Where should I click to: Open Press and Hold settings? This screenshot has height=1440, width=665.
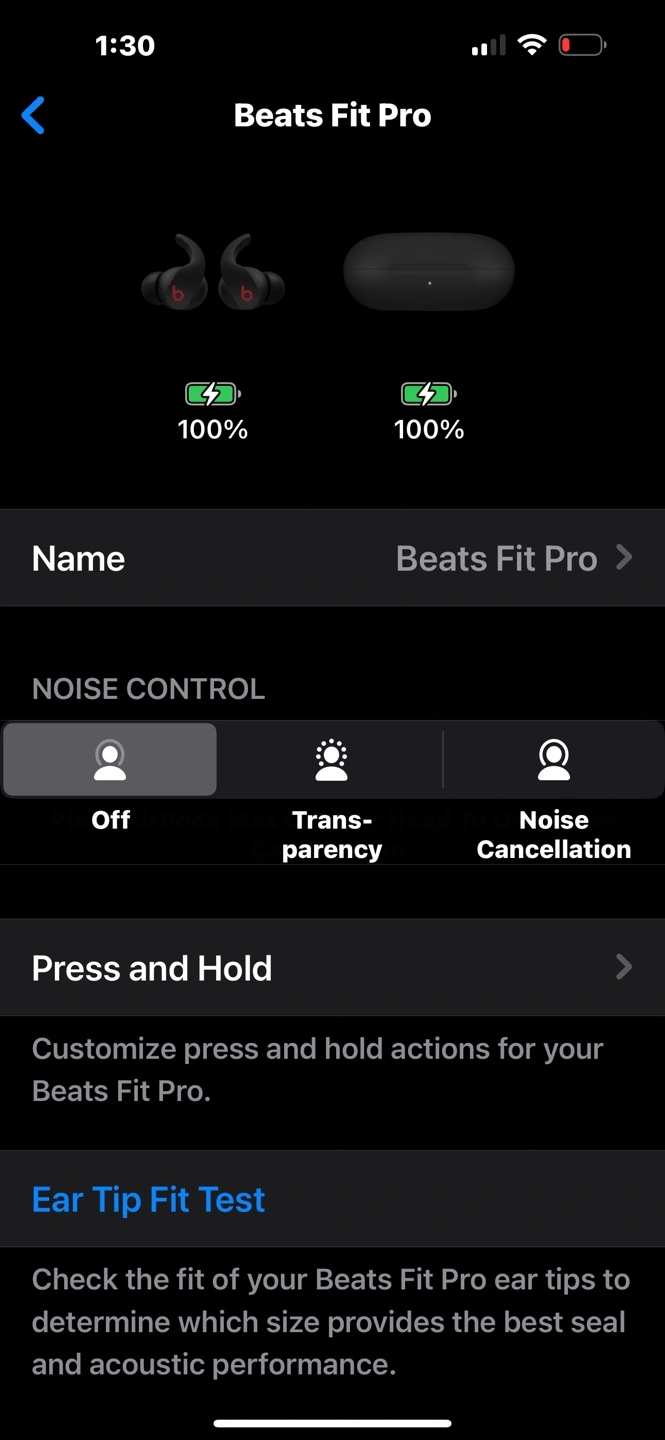tap(332, 968)
